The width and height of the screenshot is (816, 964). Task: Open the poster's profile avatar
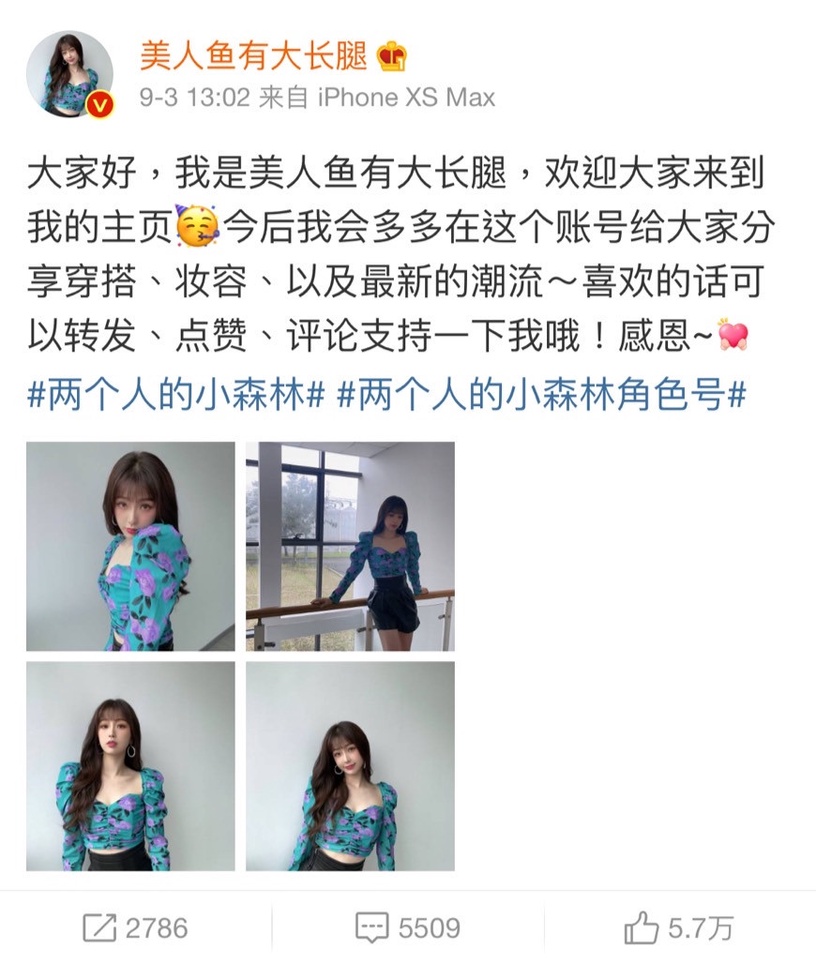click(x=69, y=74)
